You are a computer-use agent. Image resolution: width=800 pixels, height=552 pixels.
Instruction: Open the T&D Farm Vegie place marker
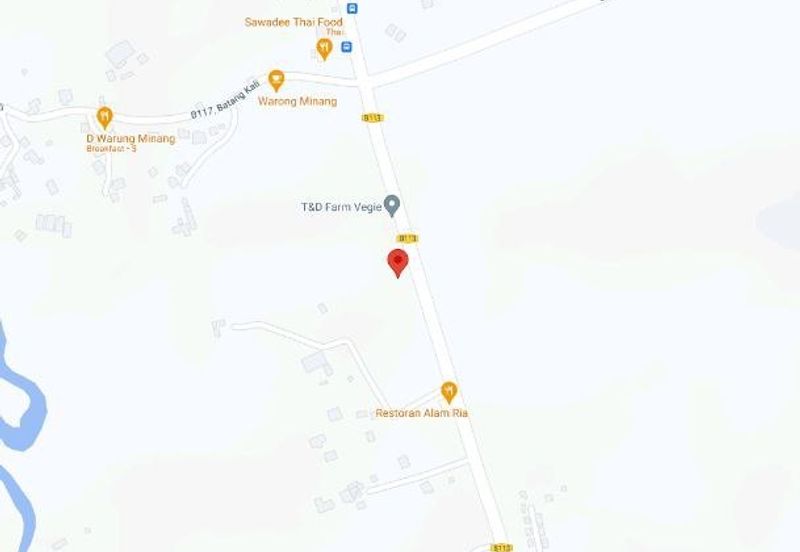(393, 206)
